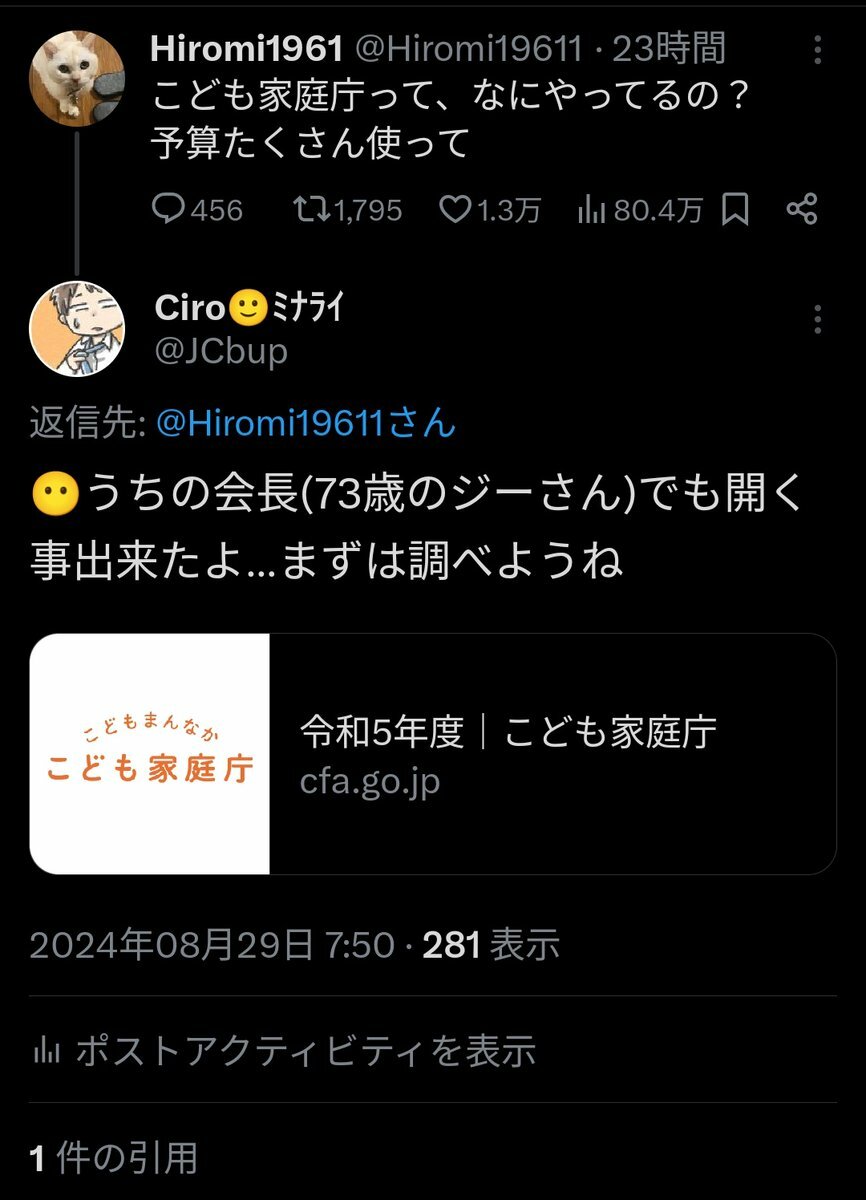866x1200 pixels.
Task: Open overflow menu on Ciro's reply
Action: (x=818, y=320)
